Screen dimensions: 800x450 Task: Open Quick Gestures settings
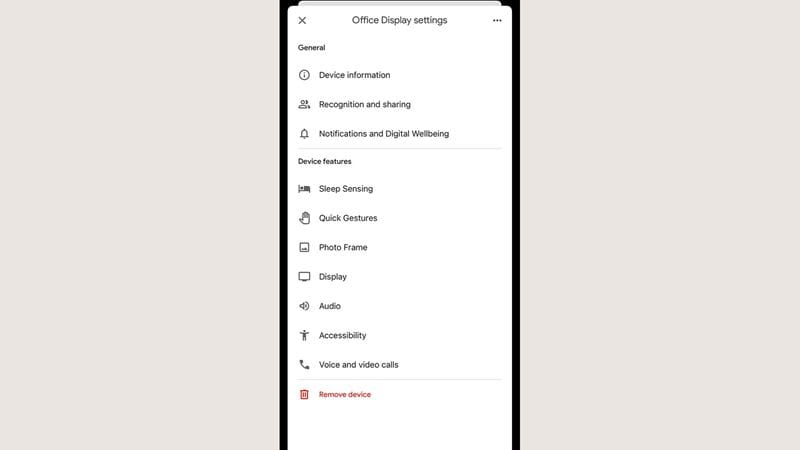click(348, 218)
